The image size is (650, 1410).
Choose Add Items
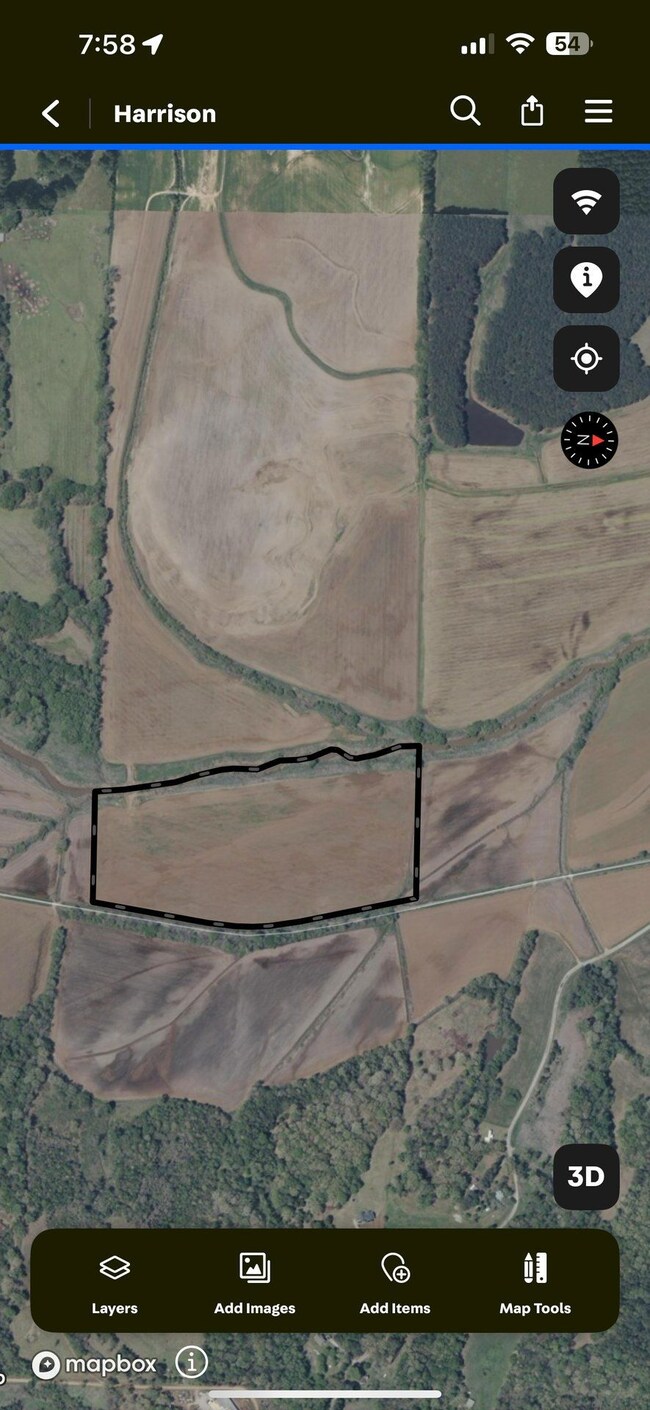point(395,1283)
